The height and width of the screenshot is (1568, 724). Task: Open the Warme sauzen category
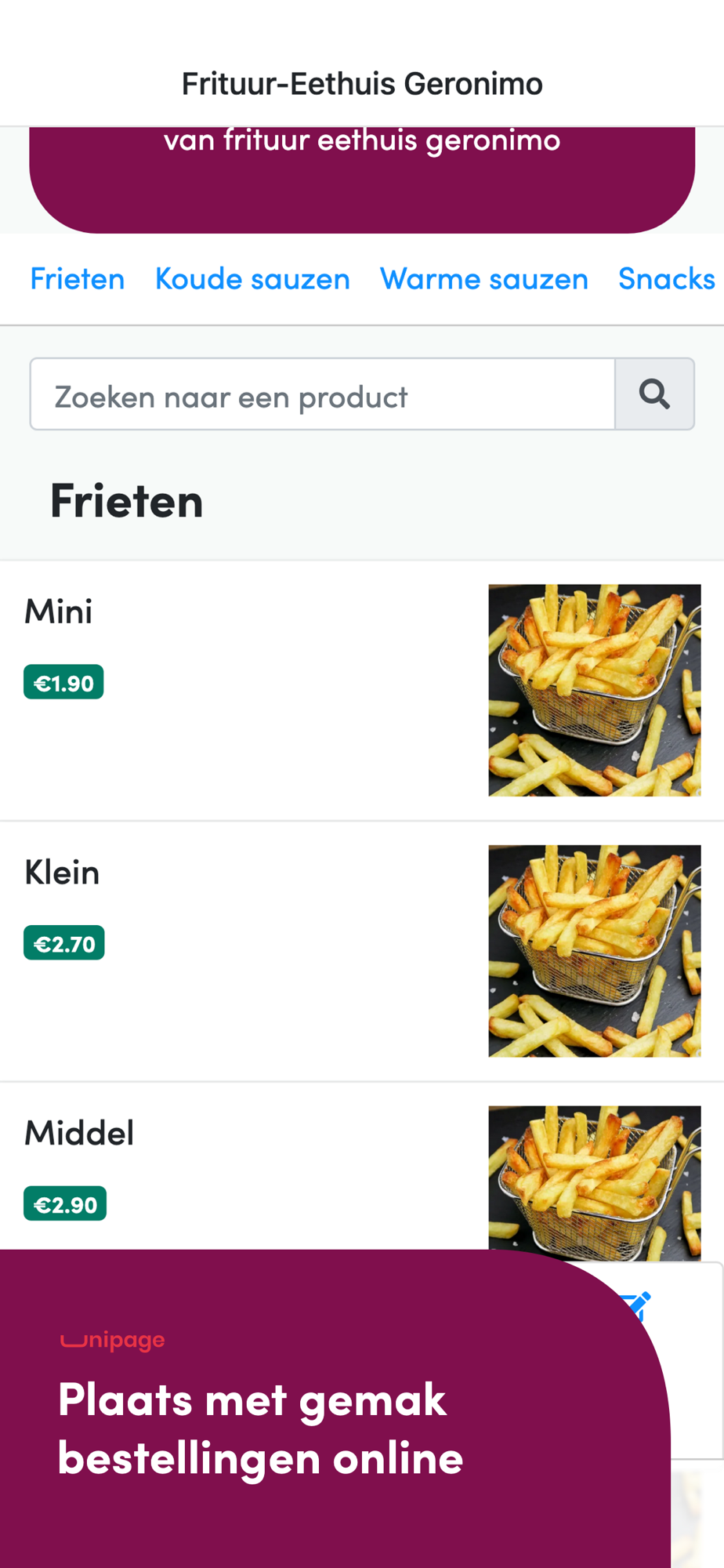483,279
